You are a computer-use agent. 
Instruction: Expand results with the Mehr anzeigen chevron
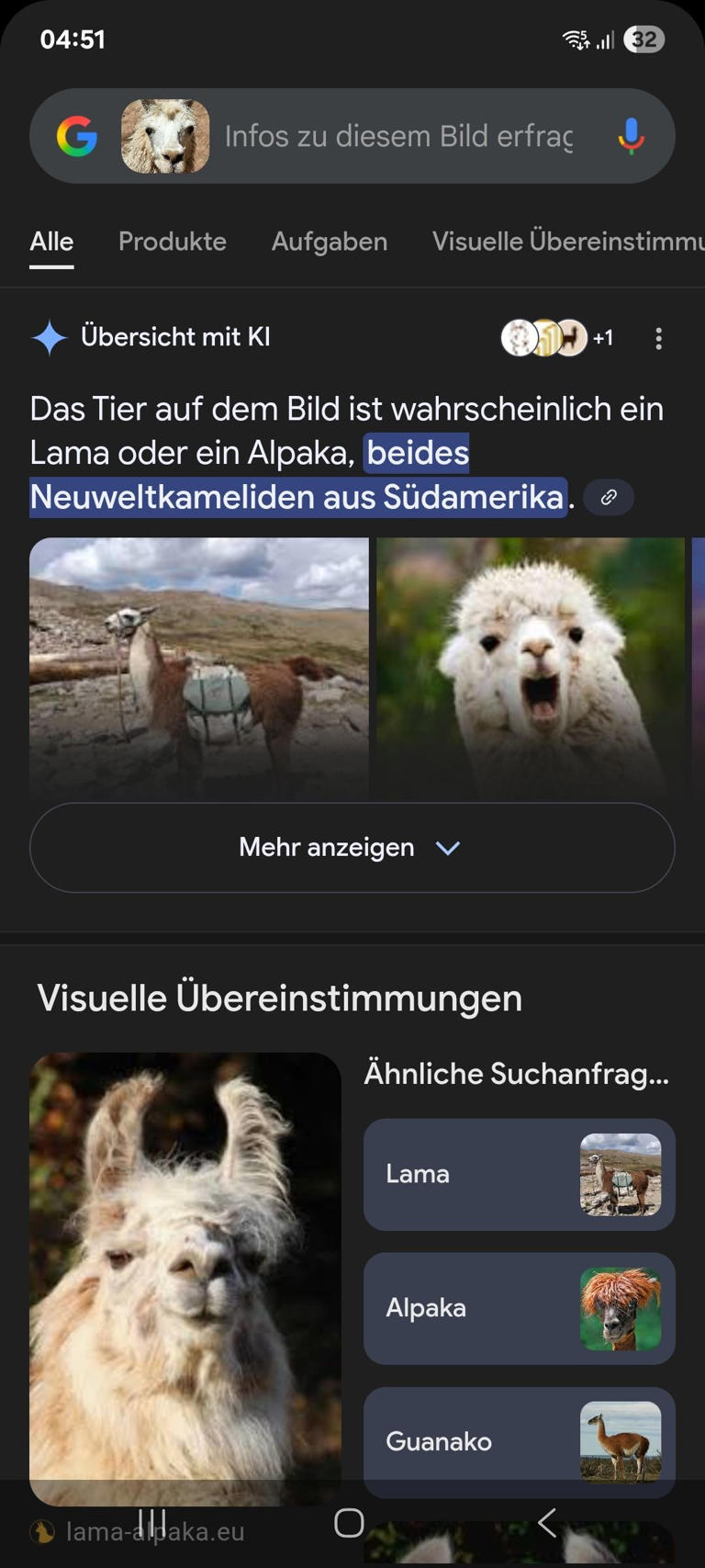[x=448, y=847]
